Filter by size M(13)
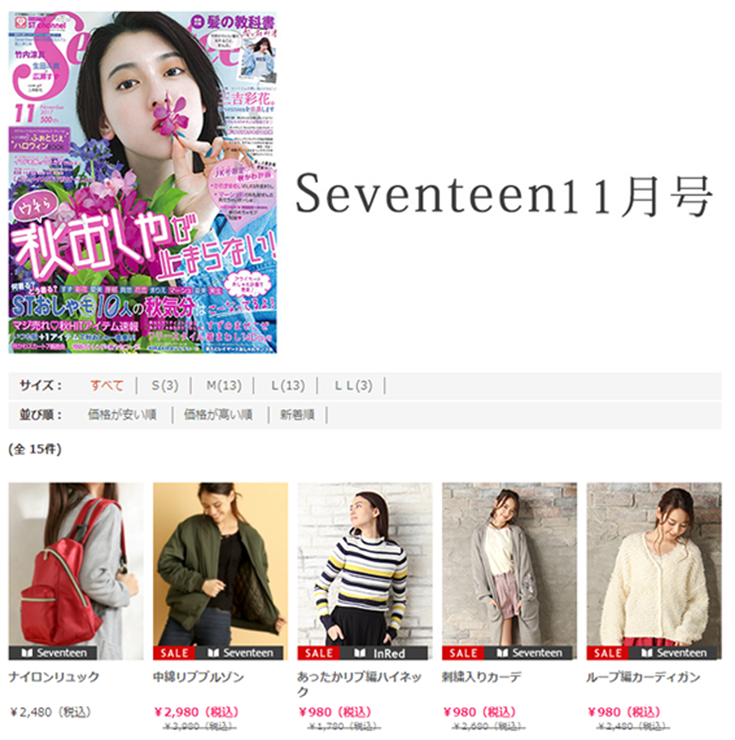Image resolution: width=735 pixels, height=740 pixels. pyautogui.click(x=224, y=386)
